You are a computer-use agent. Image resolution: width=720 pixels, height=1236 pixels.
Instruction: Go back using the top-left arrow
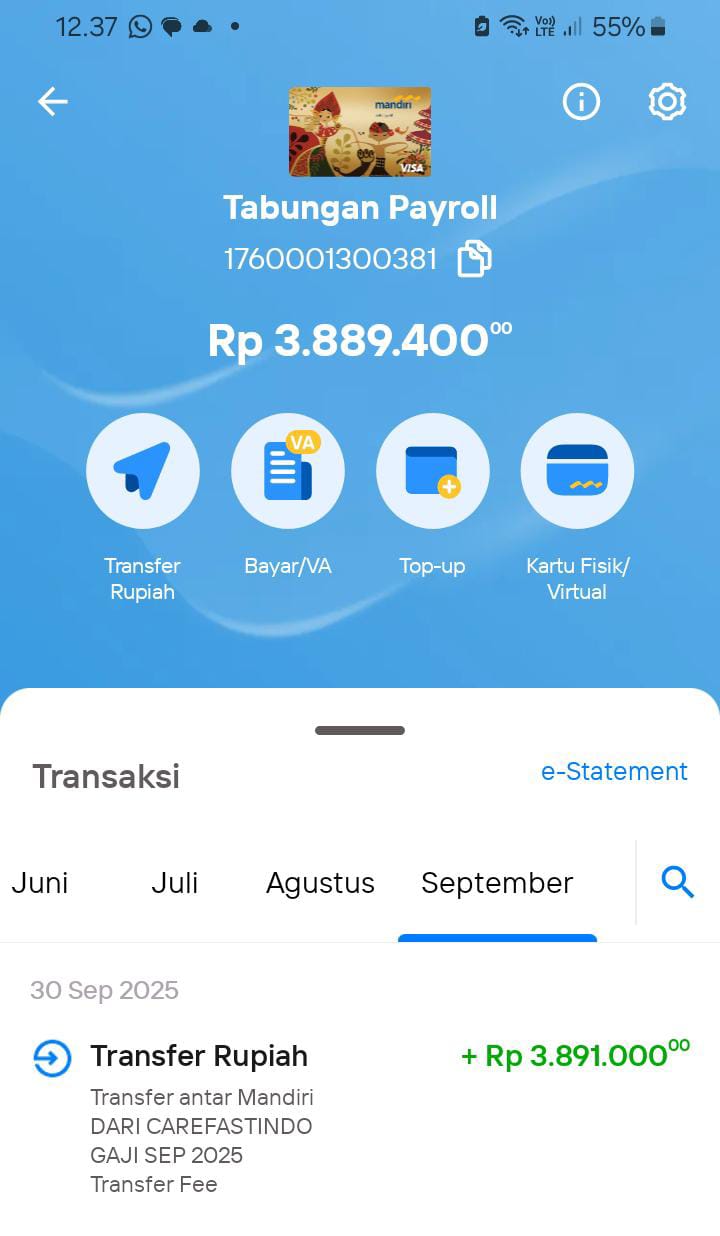pyautogui.click(x=52, y=101)
